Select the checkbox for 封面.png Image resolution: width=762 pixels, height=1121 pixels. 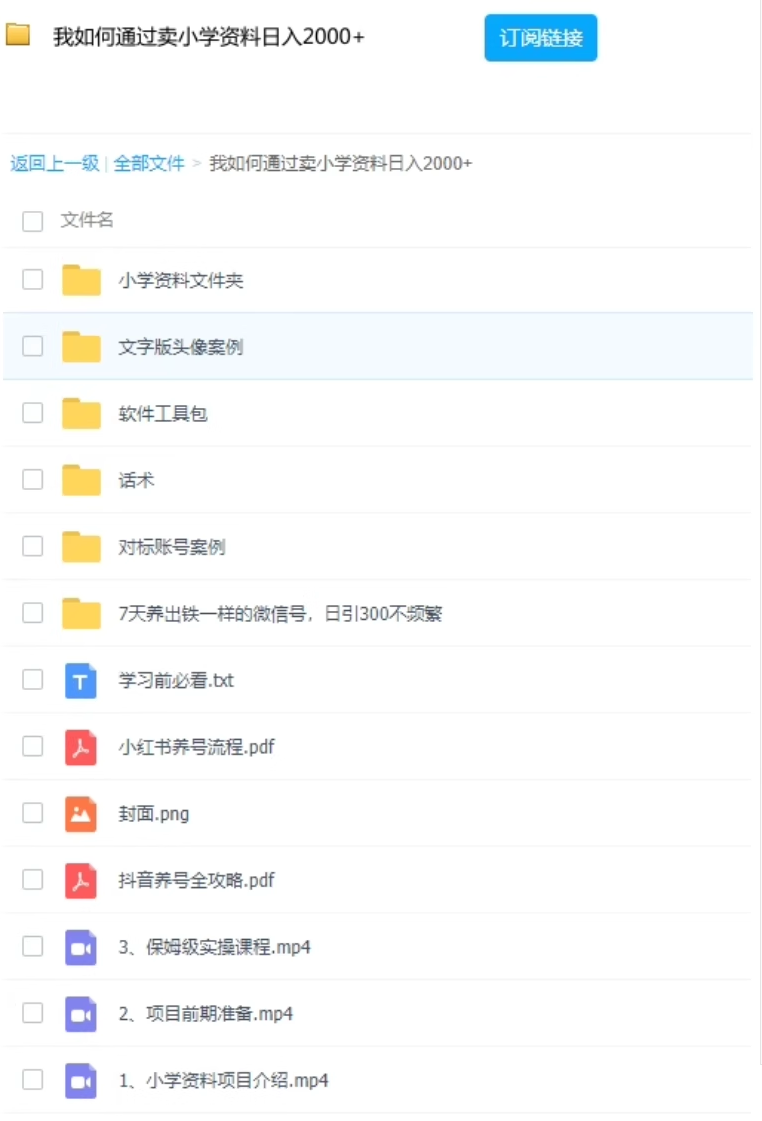(33, 813)
